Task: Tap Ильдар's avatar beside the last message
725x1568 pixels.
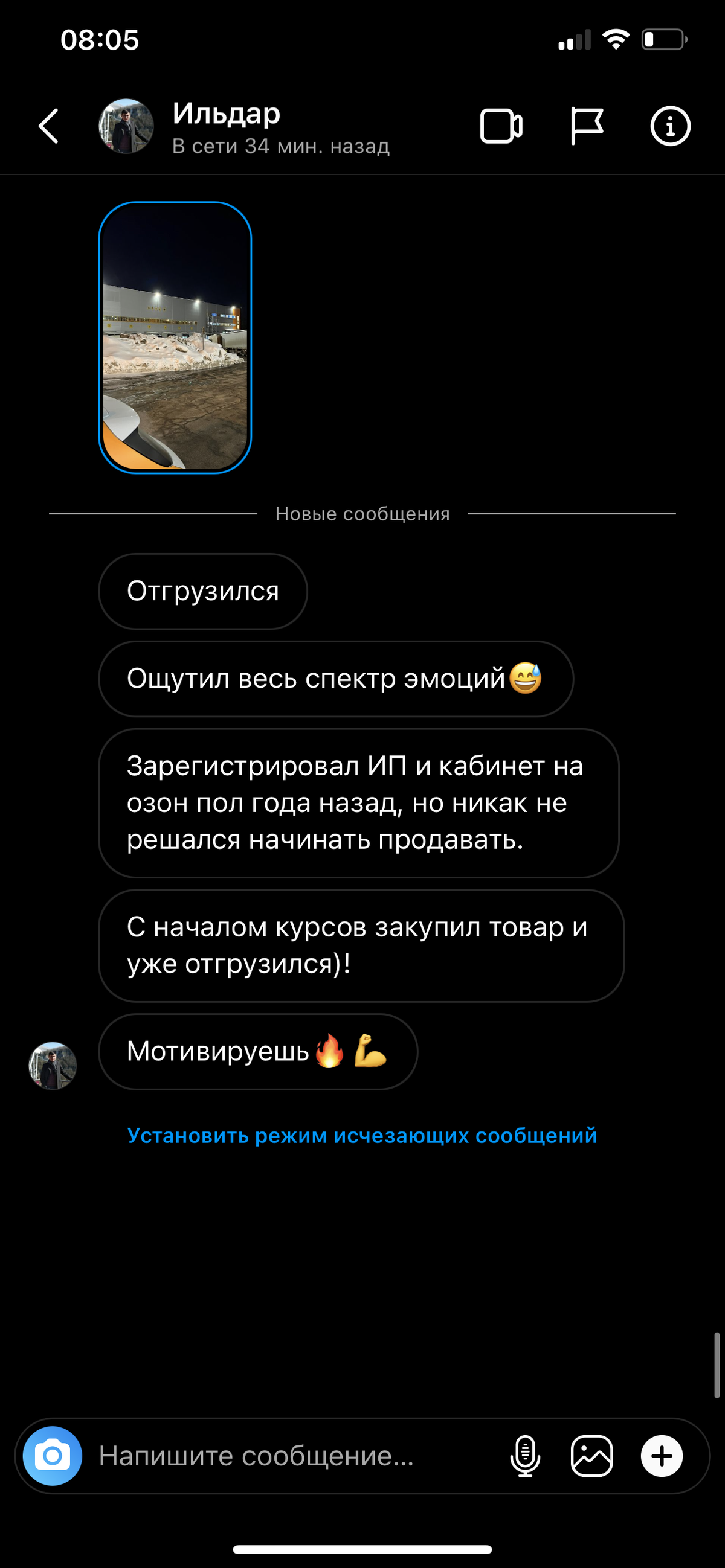Action: [x=53, y=1066]
